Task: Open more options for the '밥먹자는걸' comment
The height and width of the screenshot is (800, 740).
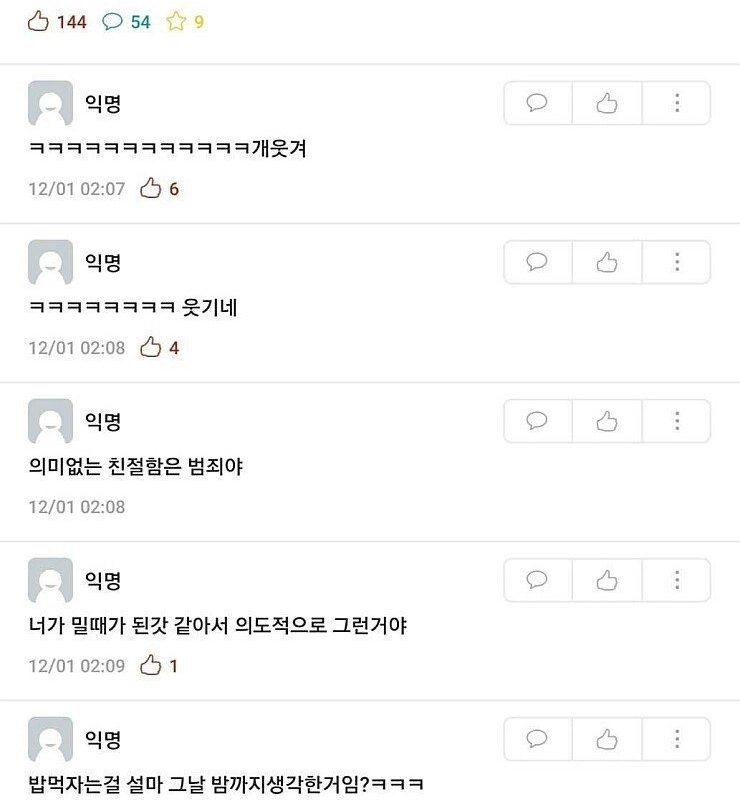Action: [677, 739]
